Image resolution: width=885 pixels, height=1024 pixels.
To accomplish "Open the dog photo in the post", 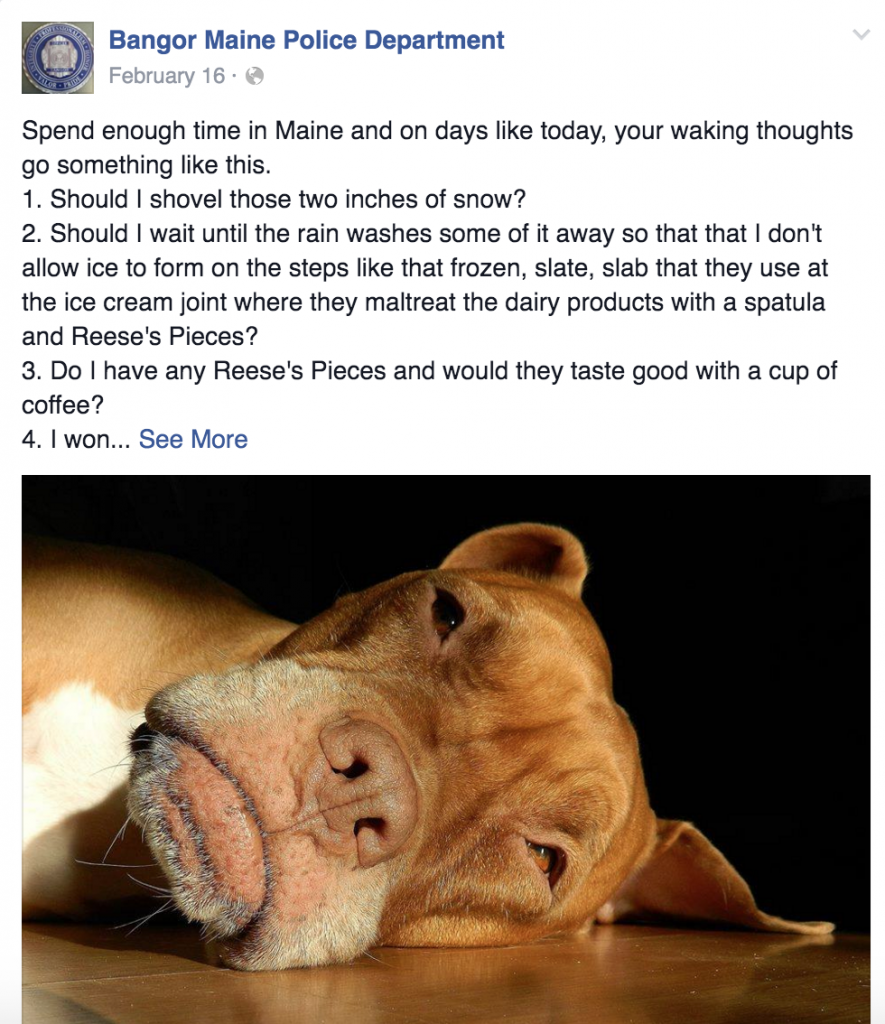I will pyautogui.click(x=446, y=748).
